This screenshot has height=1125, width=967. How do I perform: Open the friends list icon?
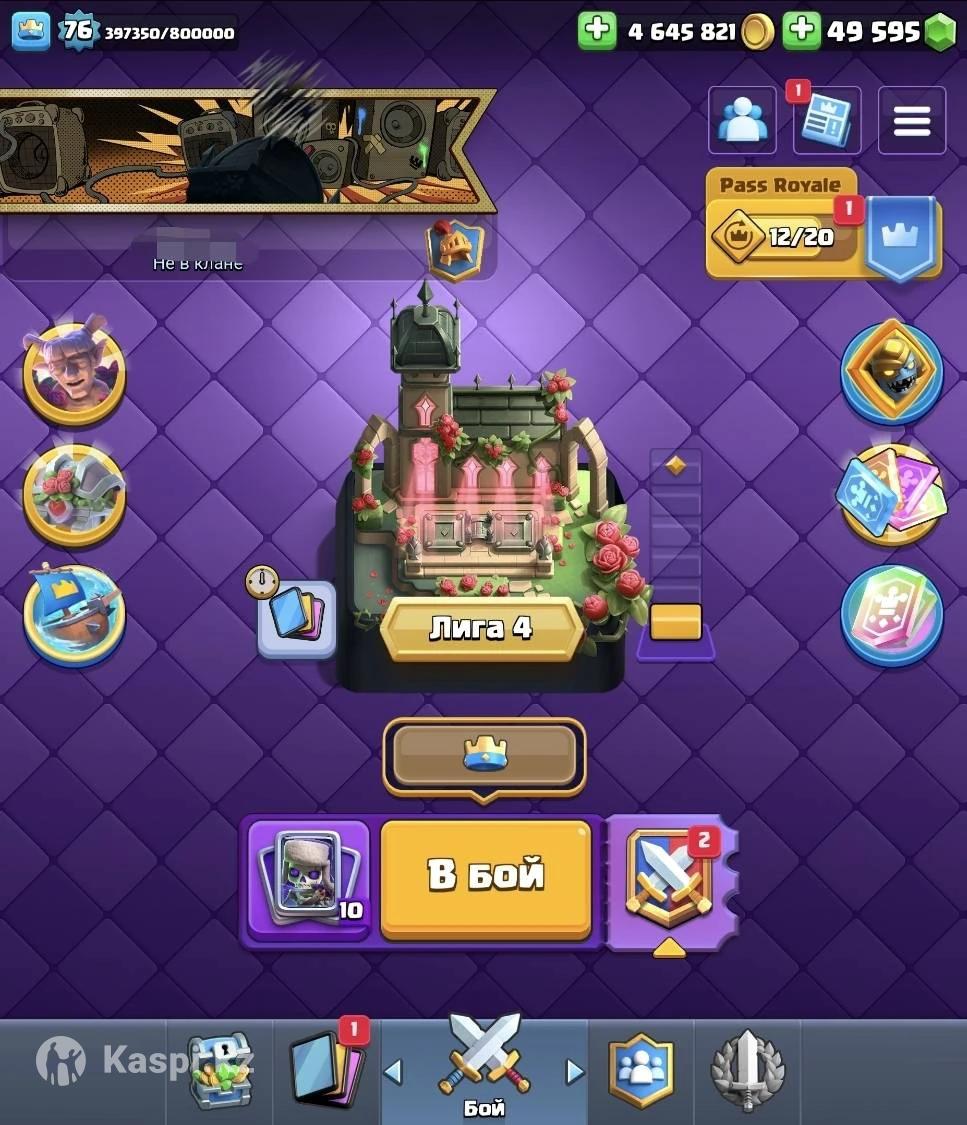click(x=742, y=121)
